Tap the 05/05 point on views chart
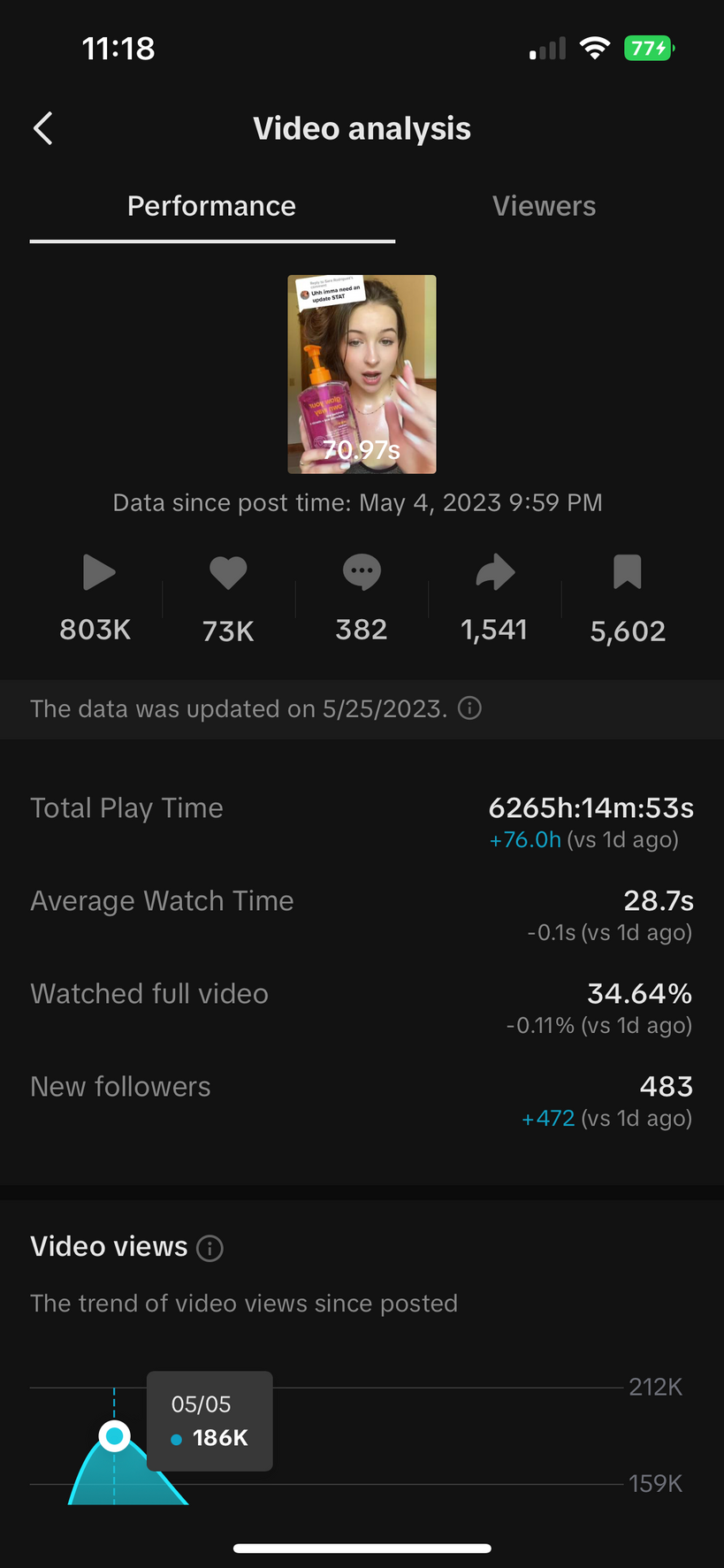The height and width of the screenshot is (1568, 724). click(x=114, y=1435)
